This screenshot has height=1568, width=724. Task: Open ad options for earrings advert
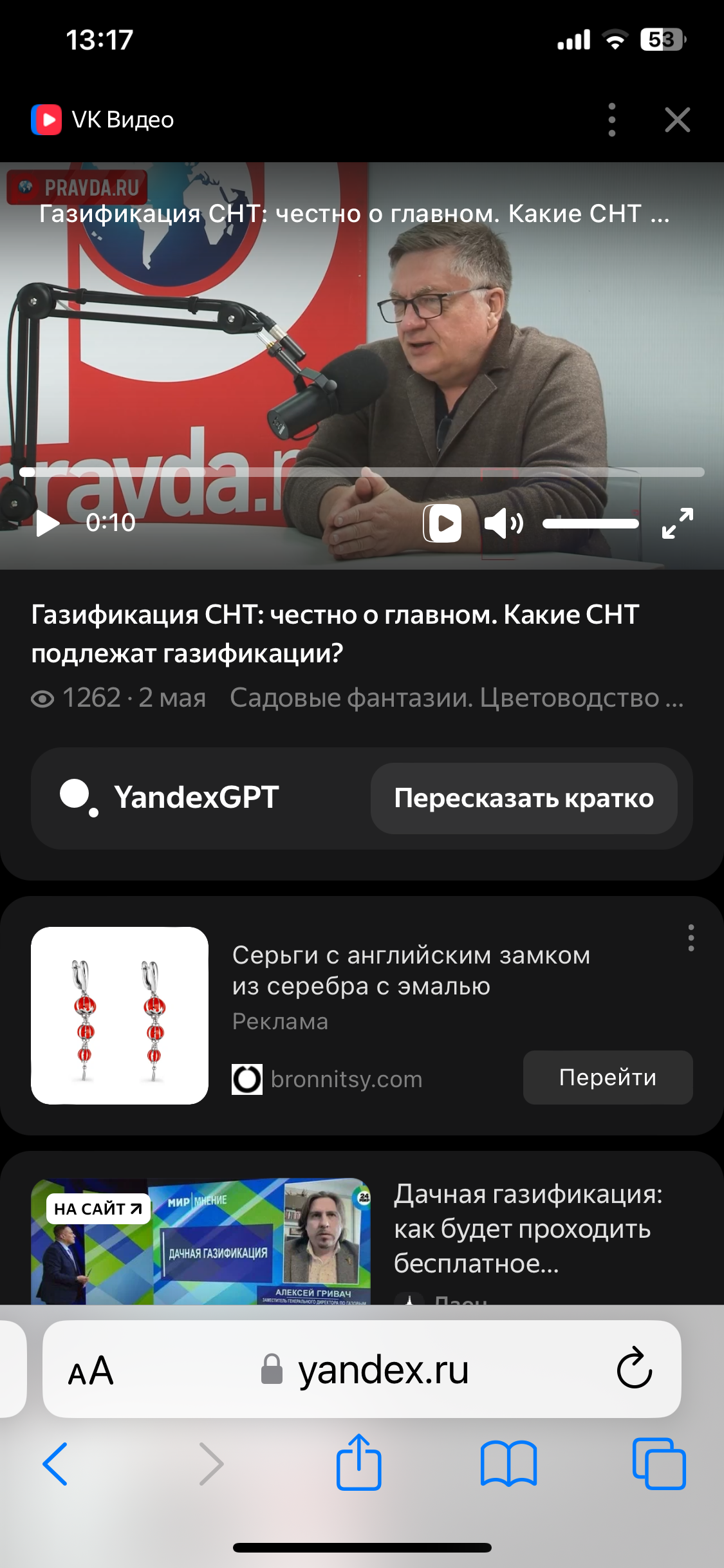point(691,938)
